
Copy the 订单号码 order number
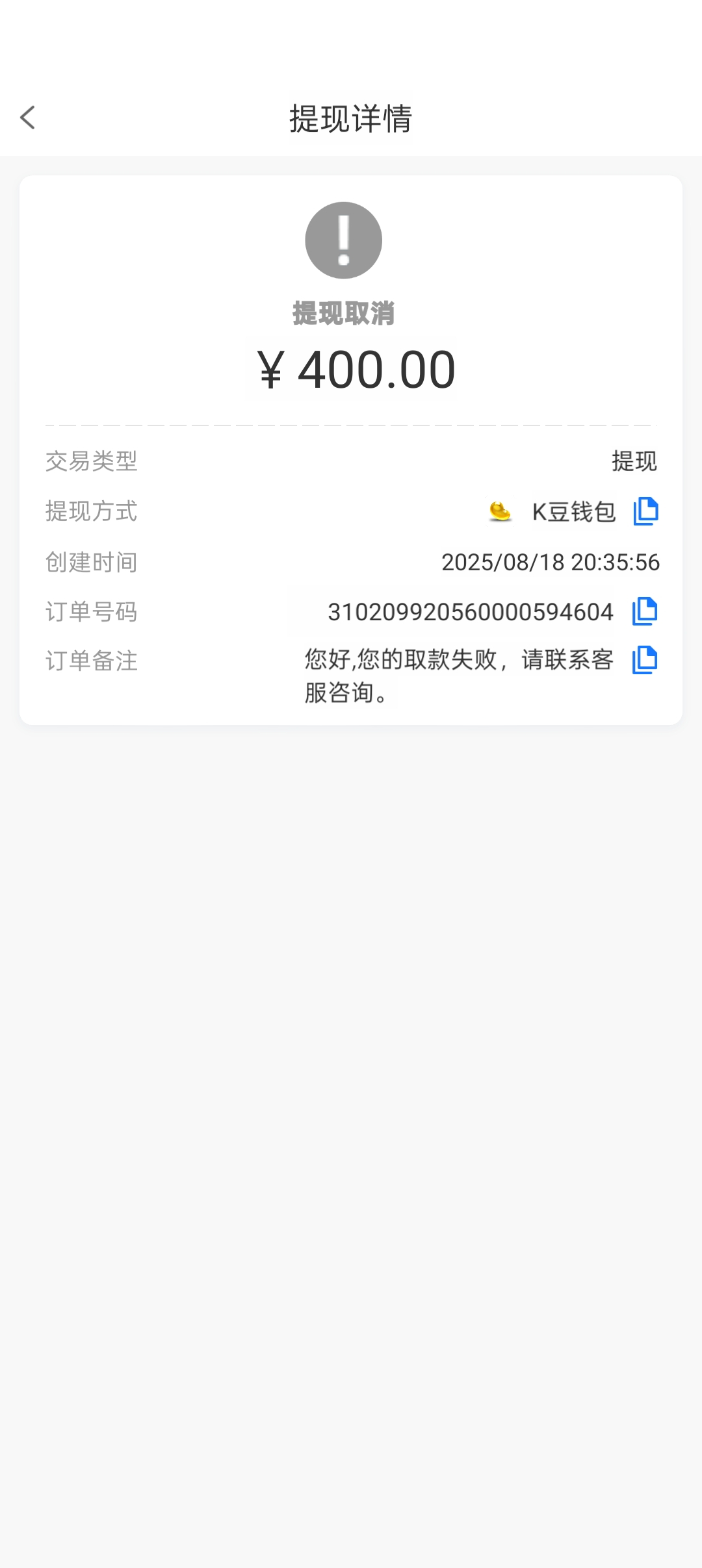click(x=645, y=611)
